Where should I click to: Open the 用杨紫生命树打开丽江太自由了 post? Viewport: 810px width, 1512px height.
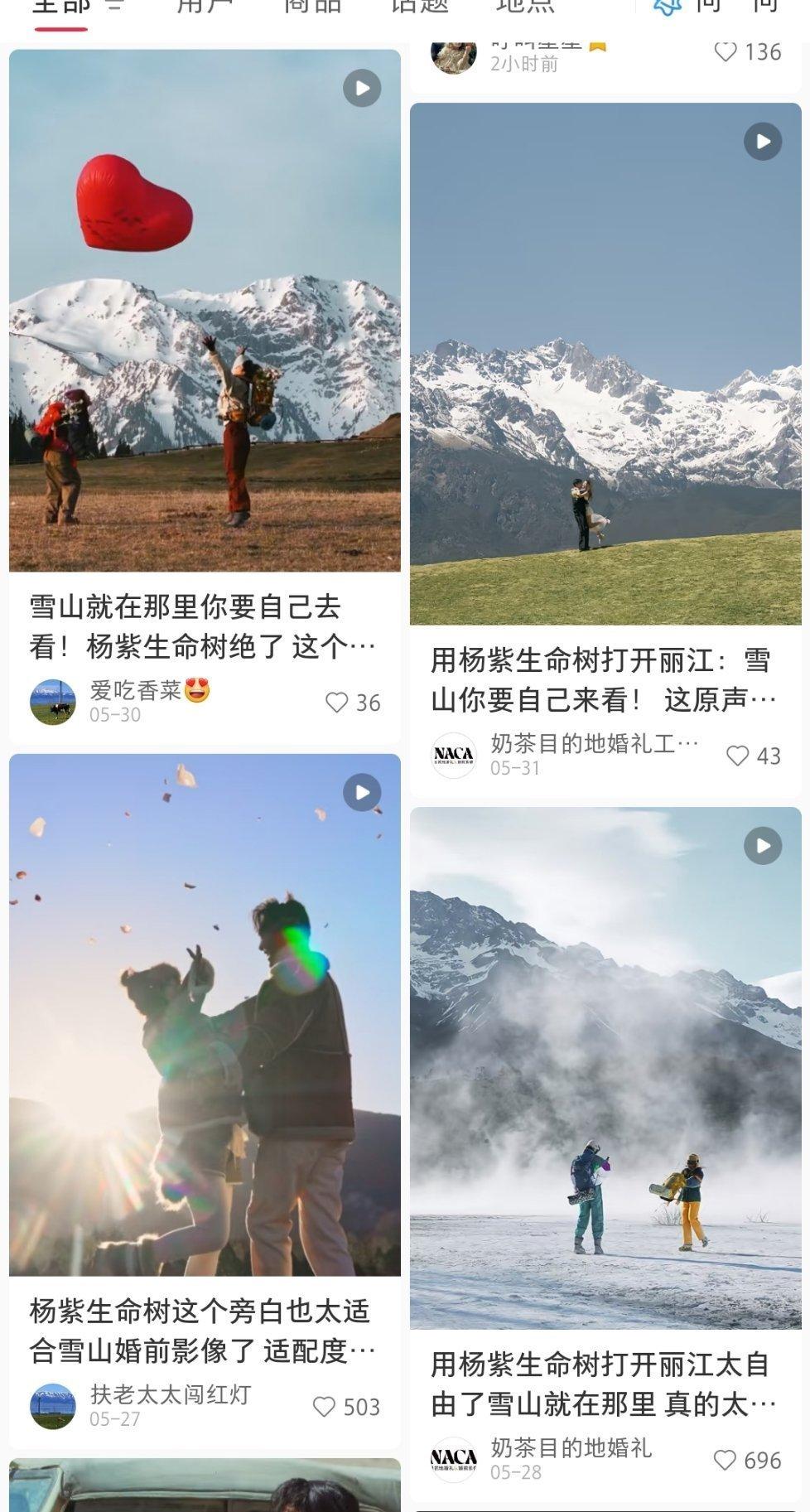(605, 1068)
